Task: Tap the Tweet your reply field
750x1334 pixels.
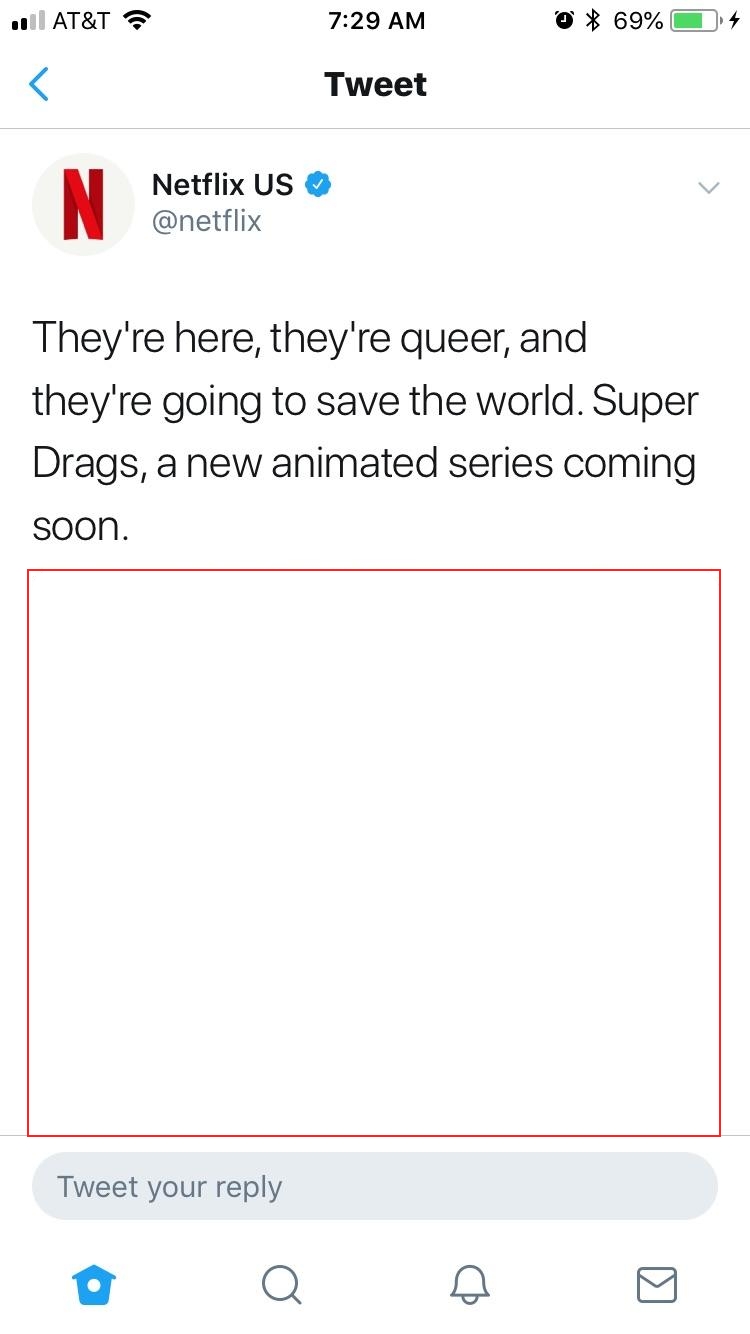Action: [x=375, y=1186]
